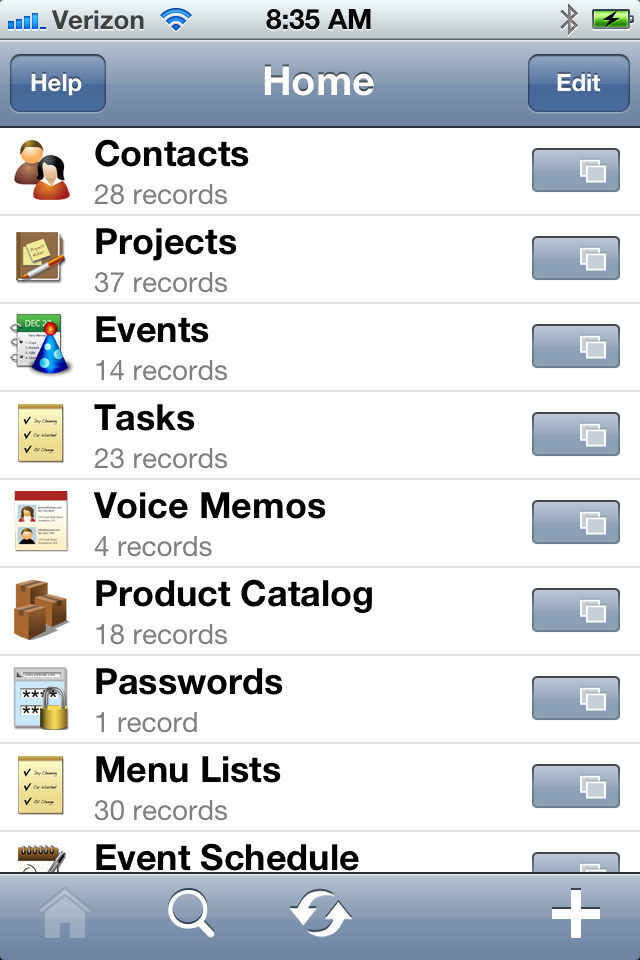
Task: Tap the layout button beside Projects
Action: pyautogui.click(x=575, y=258)
